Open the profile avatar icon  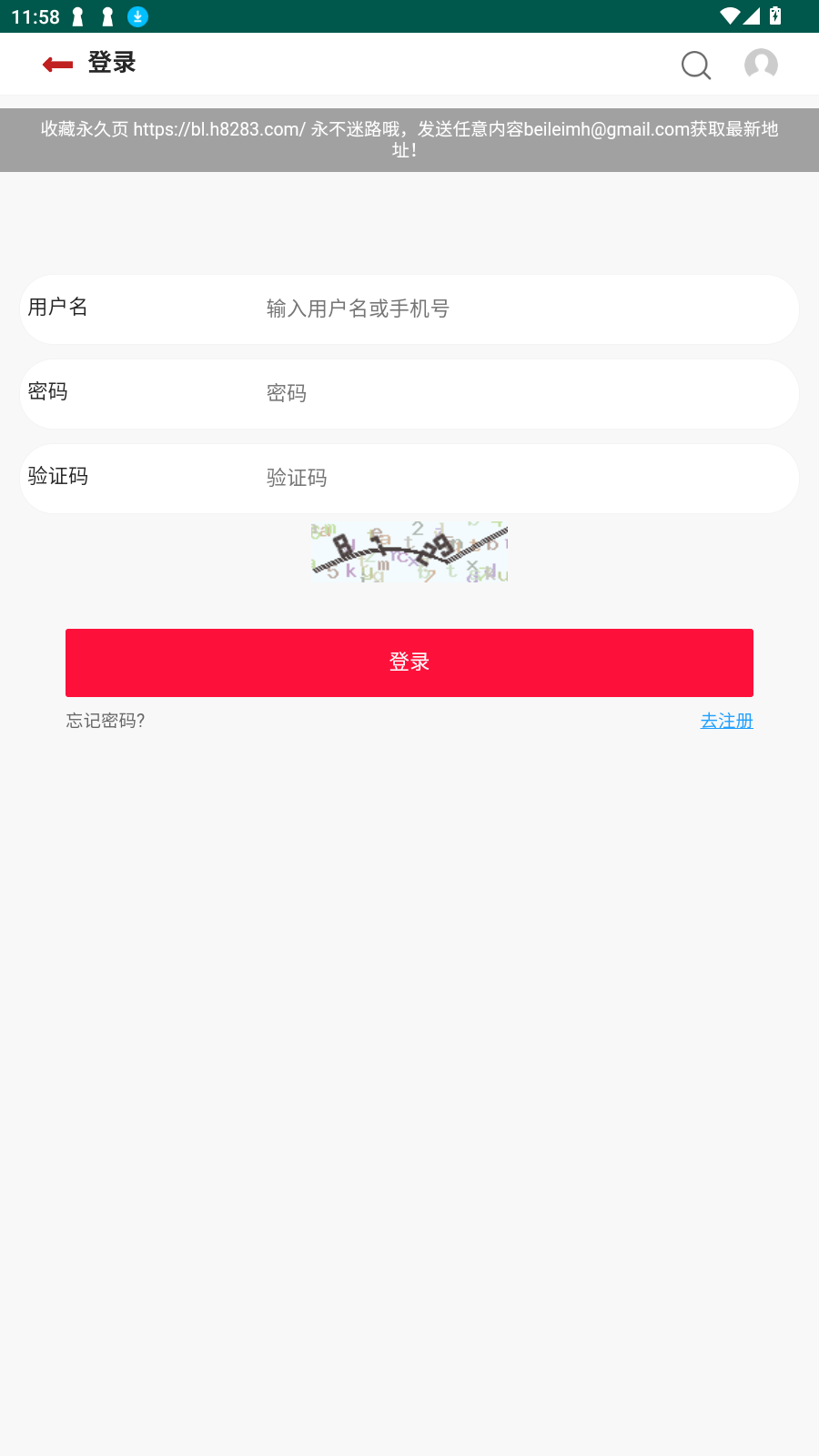[x=761, y=65]
